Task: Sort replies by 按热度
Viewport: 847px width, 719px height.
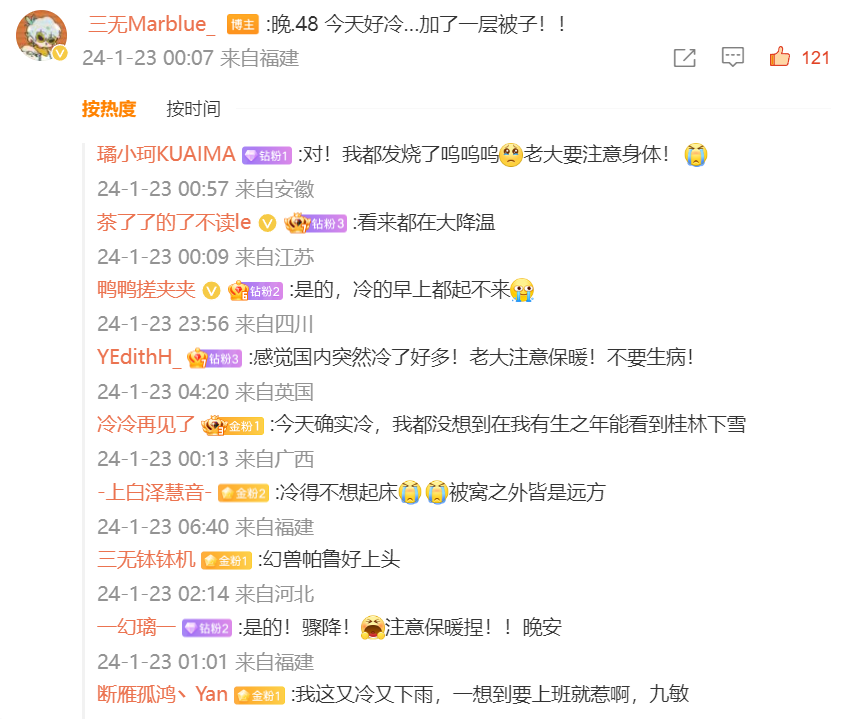Action: (x=109, y=109)
